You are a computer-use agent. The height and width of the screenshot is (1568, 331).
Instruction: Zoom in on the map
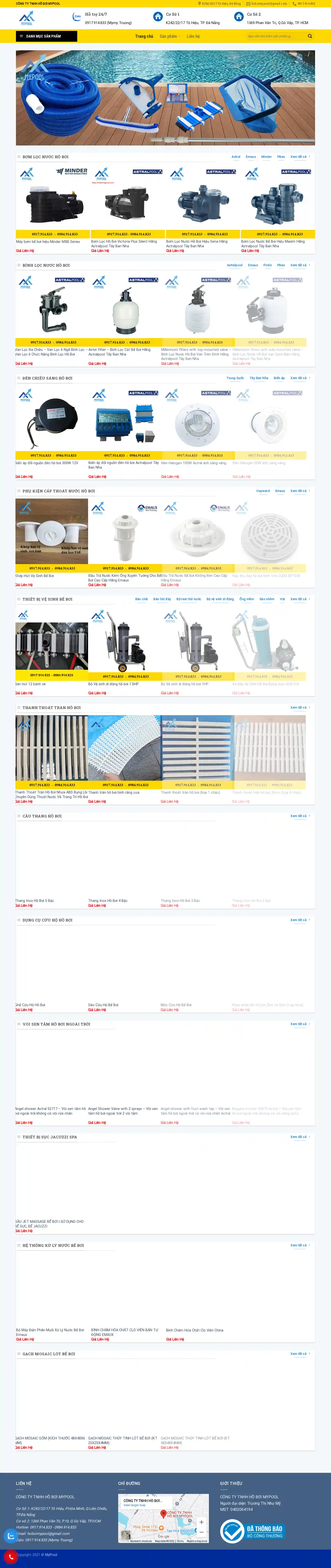[201, 1522]
